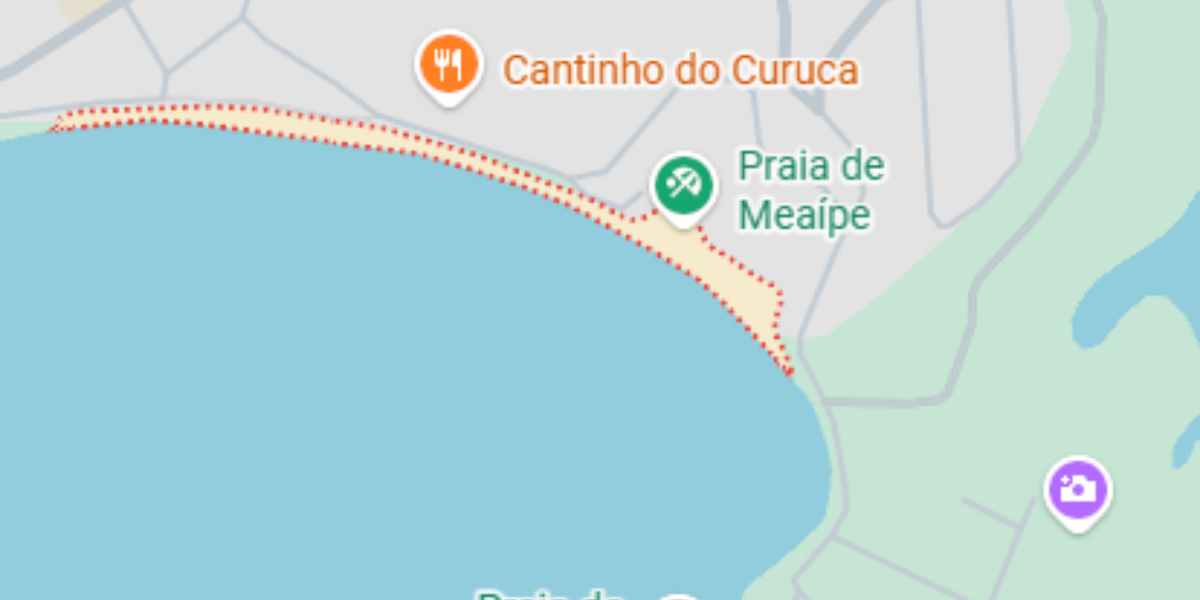This screenshot has height=600, width=1200.
Task: Tap the purple camera photo-spot pin
Action: 1077,490
